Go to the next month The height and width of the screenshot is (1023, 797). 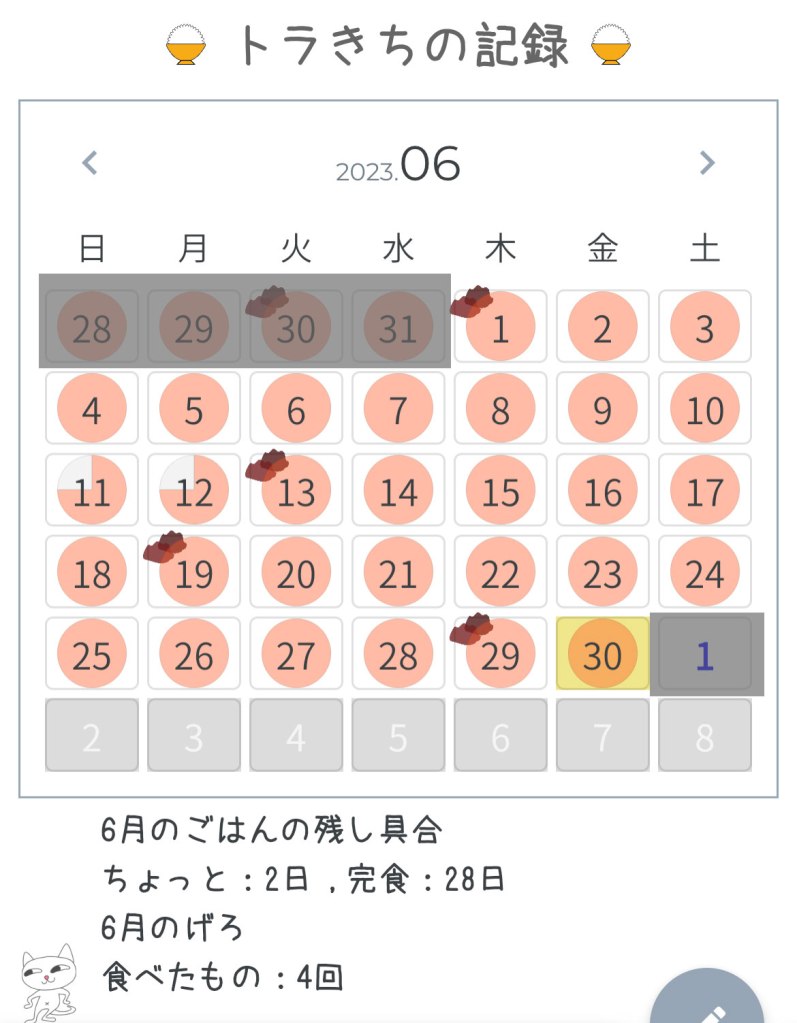[707, 163]
